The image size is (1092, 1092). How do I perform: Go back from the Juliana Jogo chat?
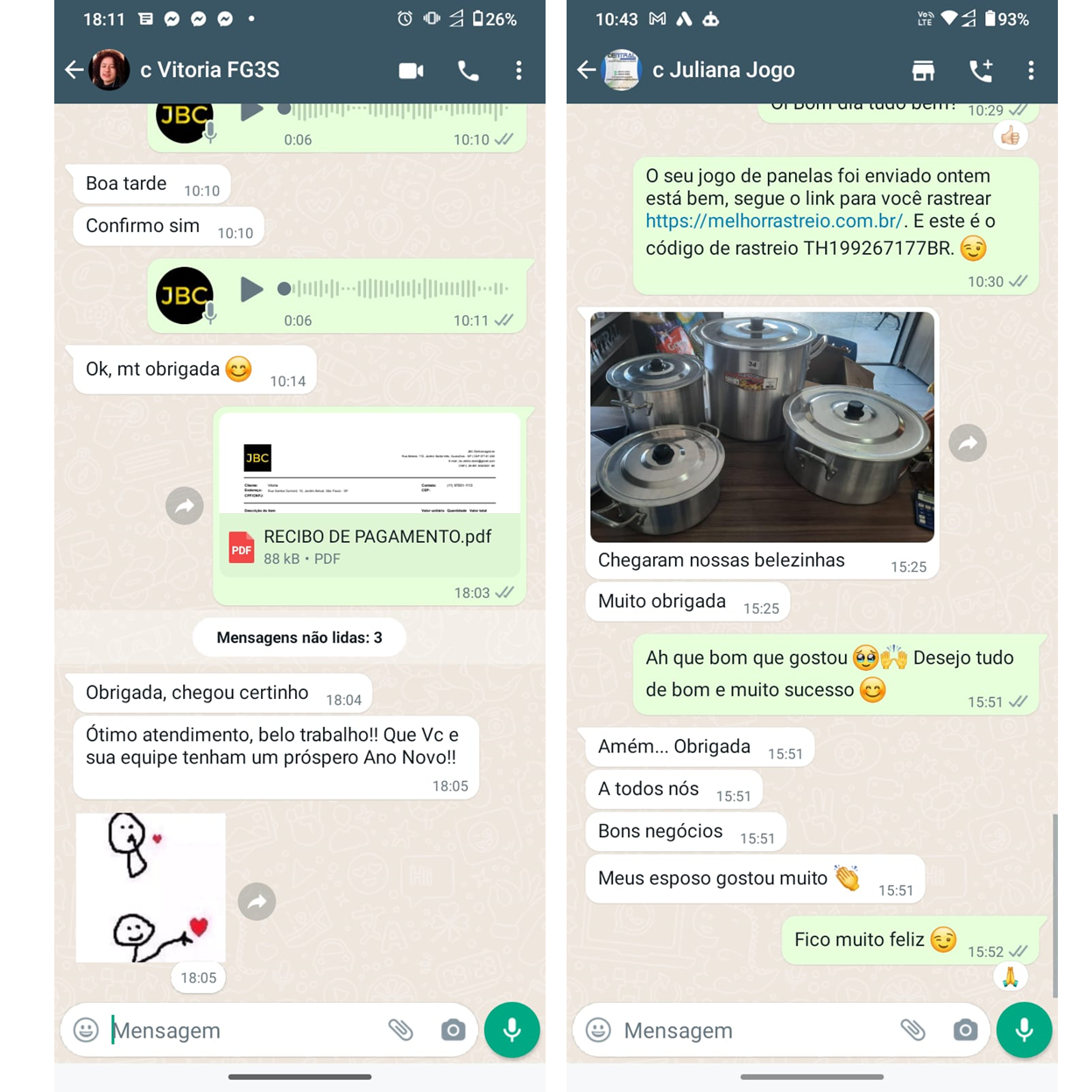point(587,70)
